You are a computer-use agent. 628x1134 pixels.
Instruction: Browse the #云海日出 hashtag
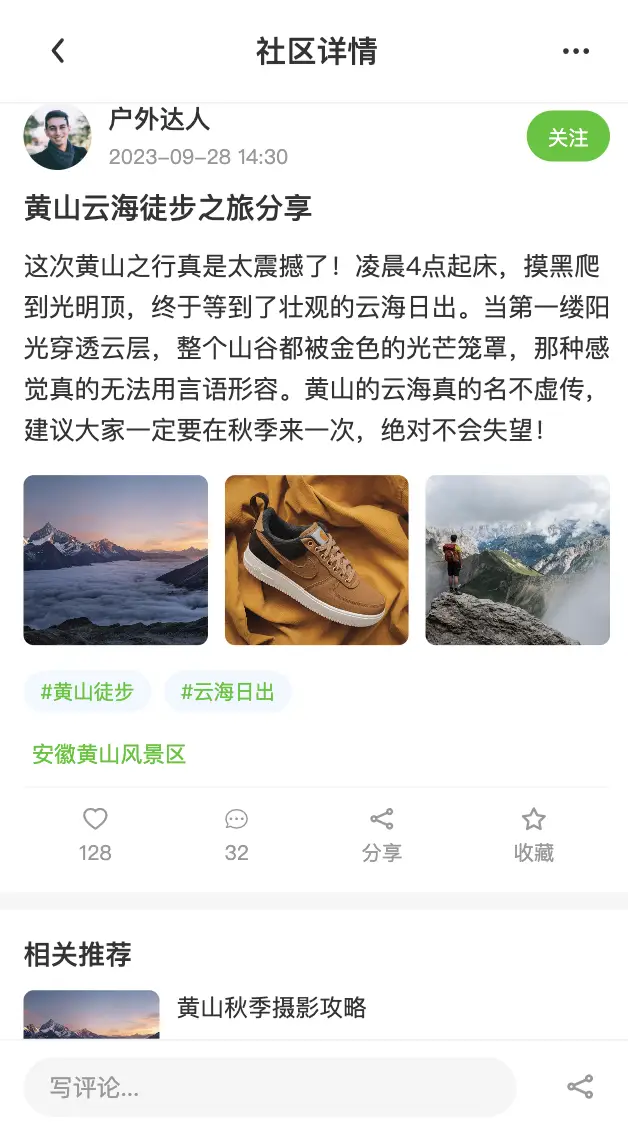click(x=227, y=692)
